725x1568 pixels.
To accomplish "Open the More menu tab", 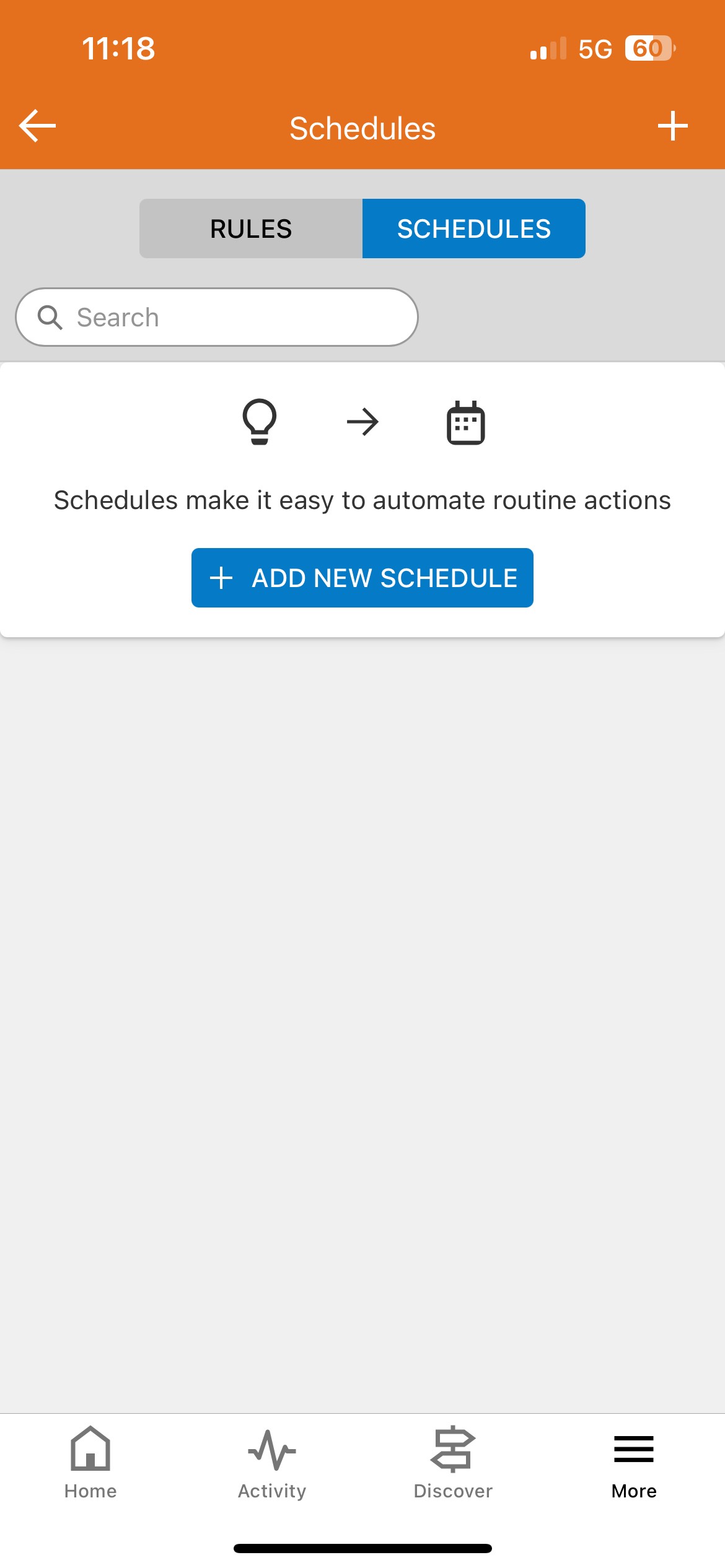I will tap(634, 1463).
